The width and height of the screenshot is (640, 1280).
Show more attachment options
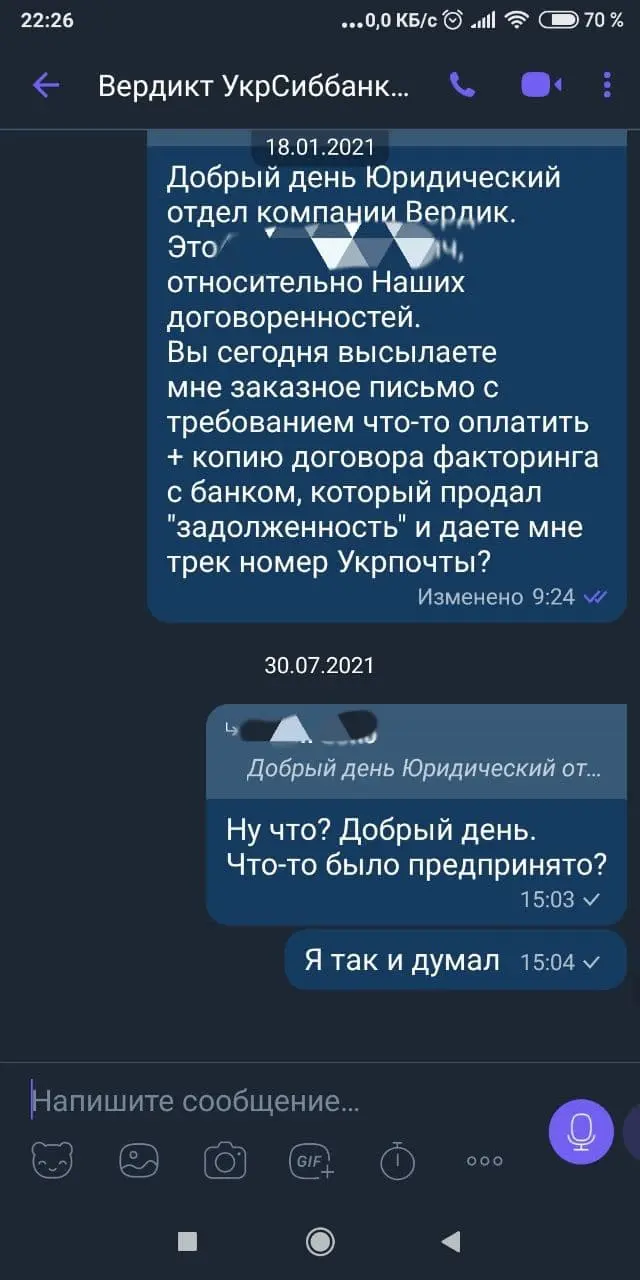pos(485,1160)
